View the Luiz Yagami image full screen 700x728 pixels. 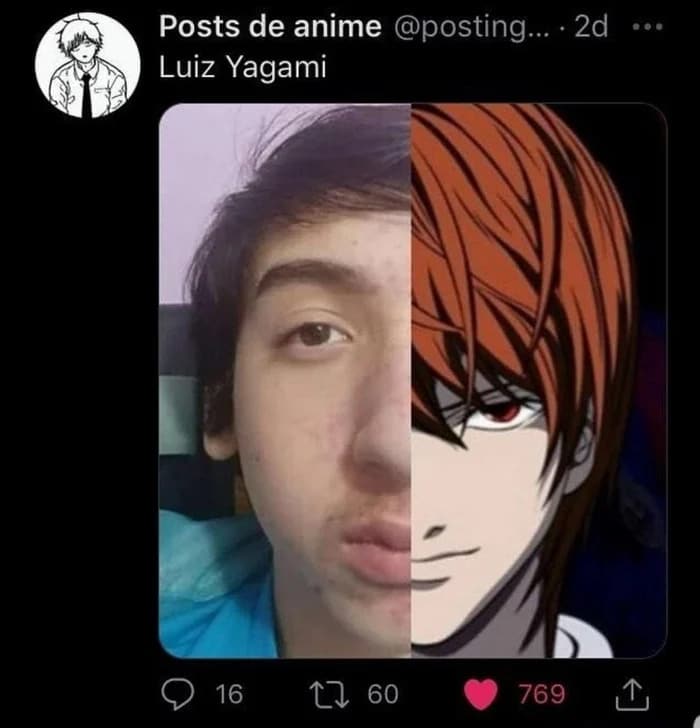pos(412,380)
